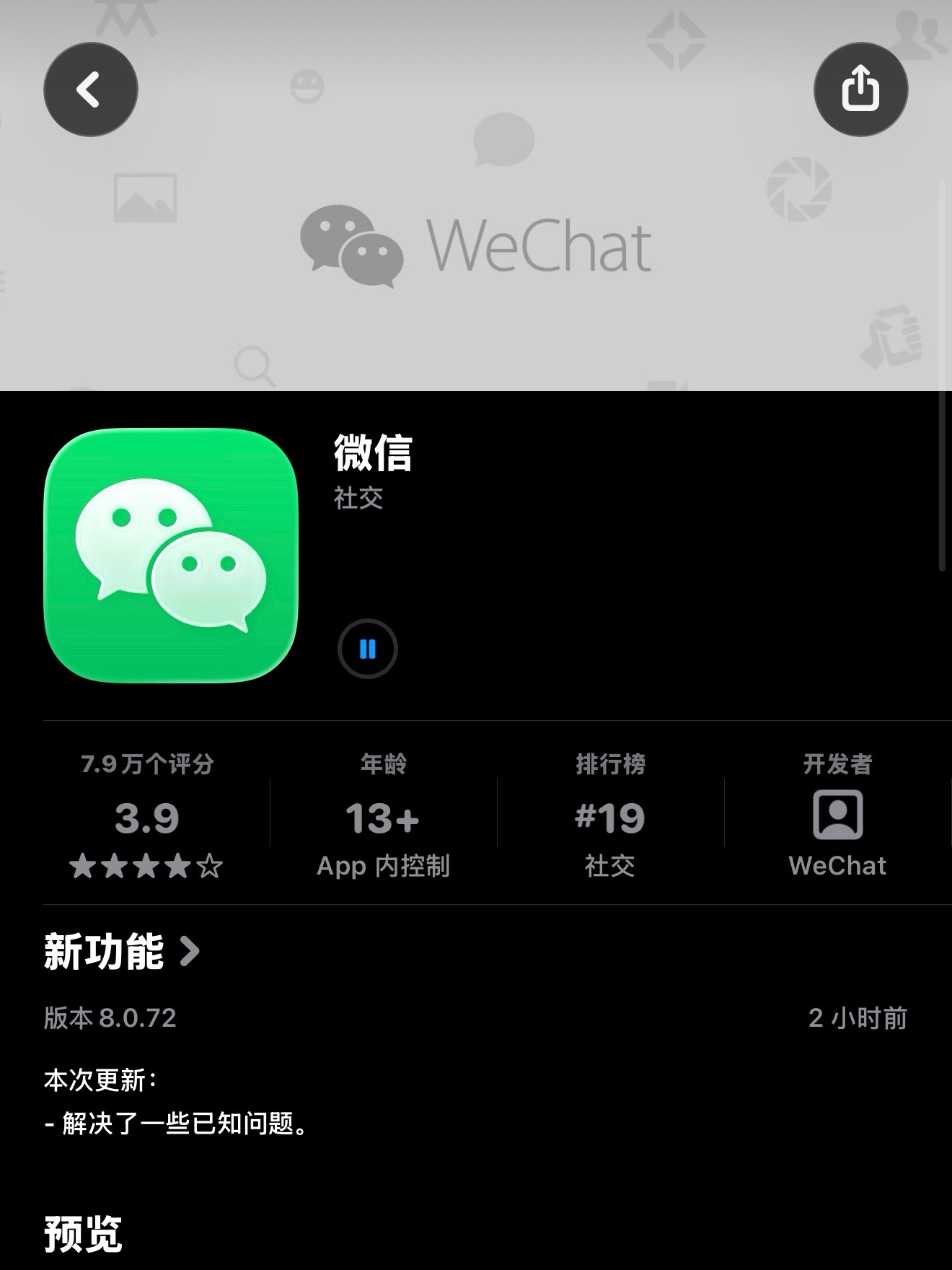
Task: Tap the 社交 genre label under 微信
Action: 358,499
